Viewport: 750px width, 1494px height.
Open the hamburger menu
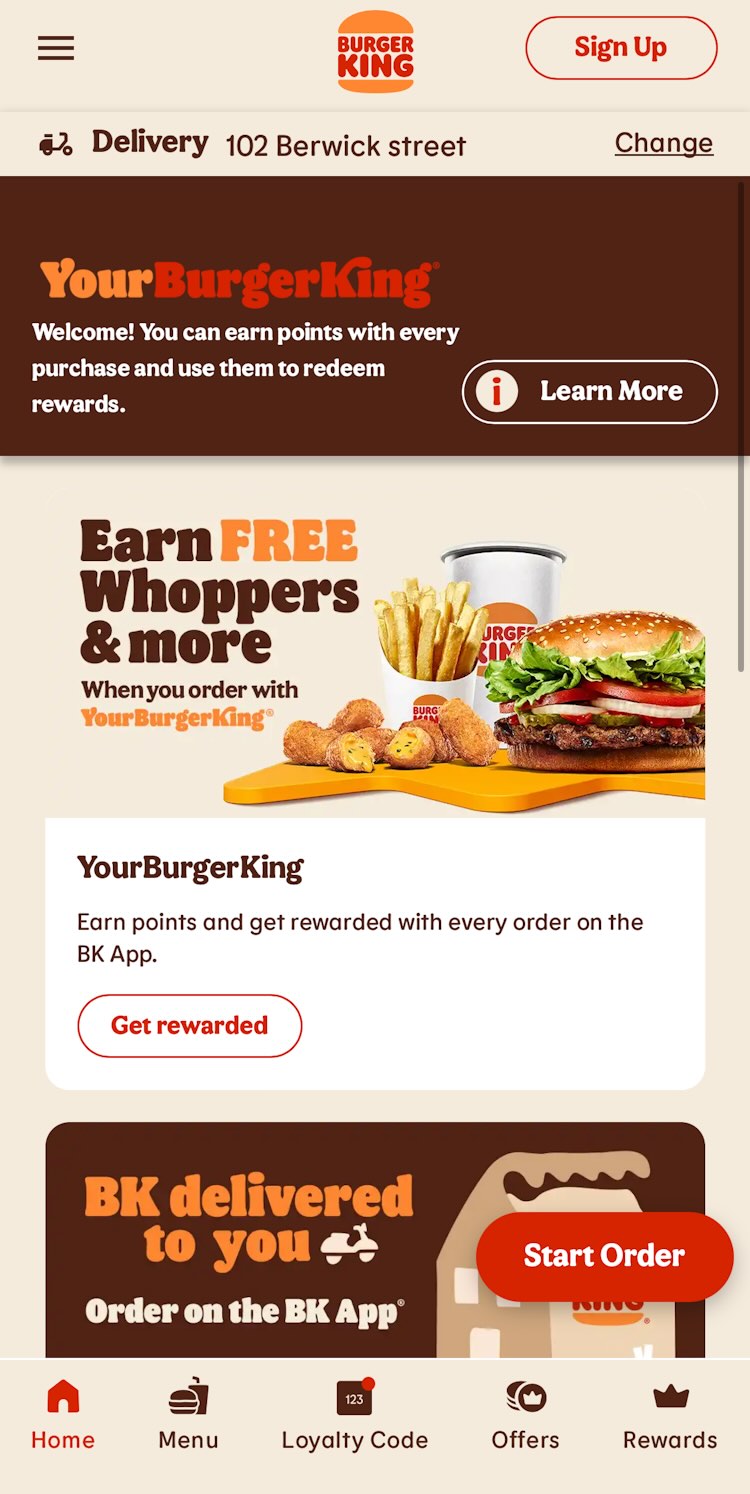pos(56,48)
